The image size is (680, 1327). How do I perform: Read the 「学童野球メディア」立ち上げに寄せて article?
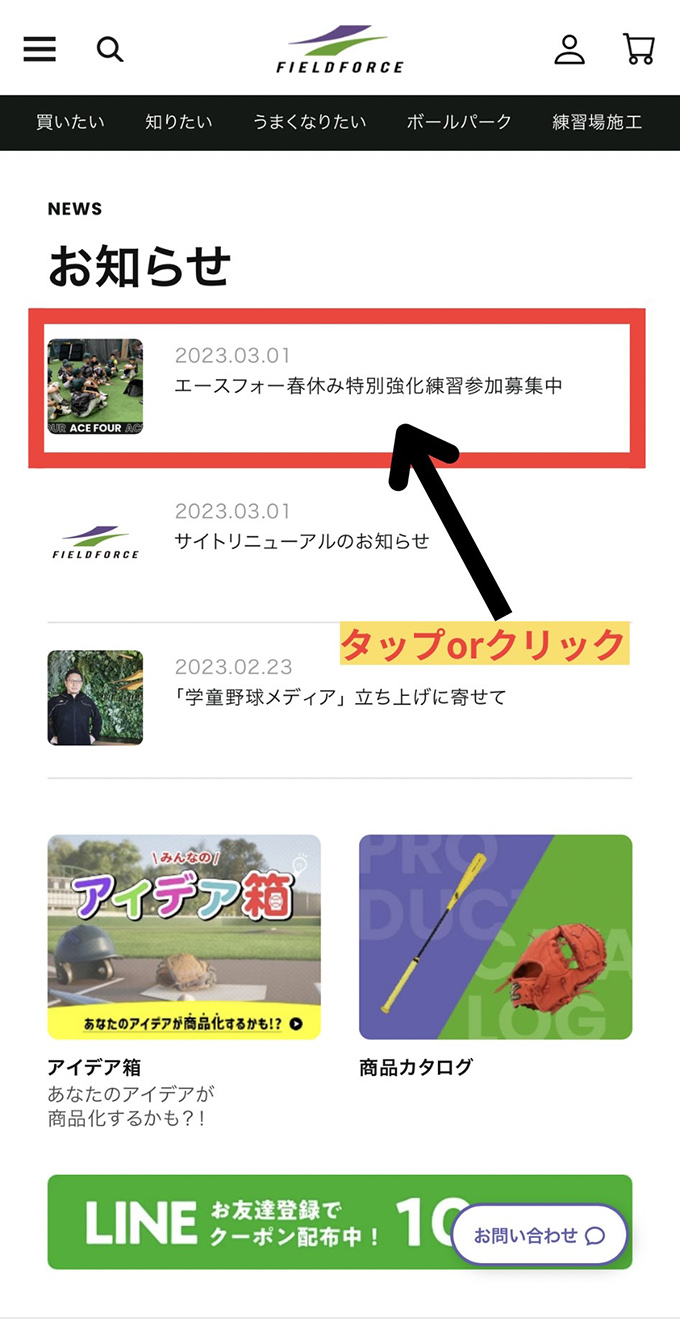339,698
